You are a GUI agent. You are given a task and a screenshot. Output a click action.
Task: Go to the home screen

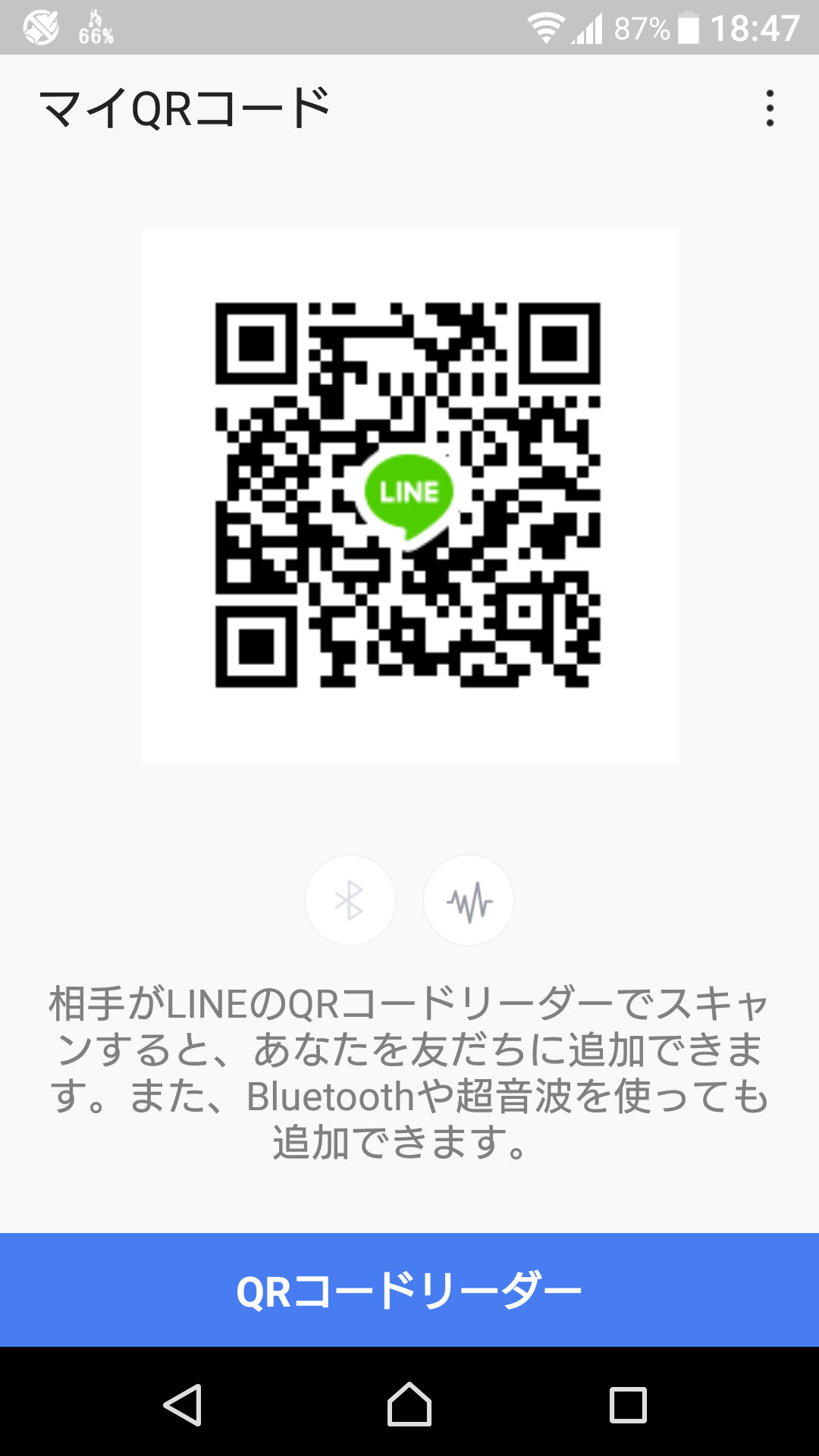409,1404
